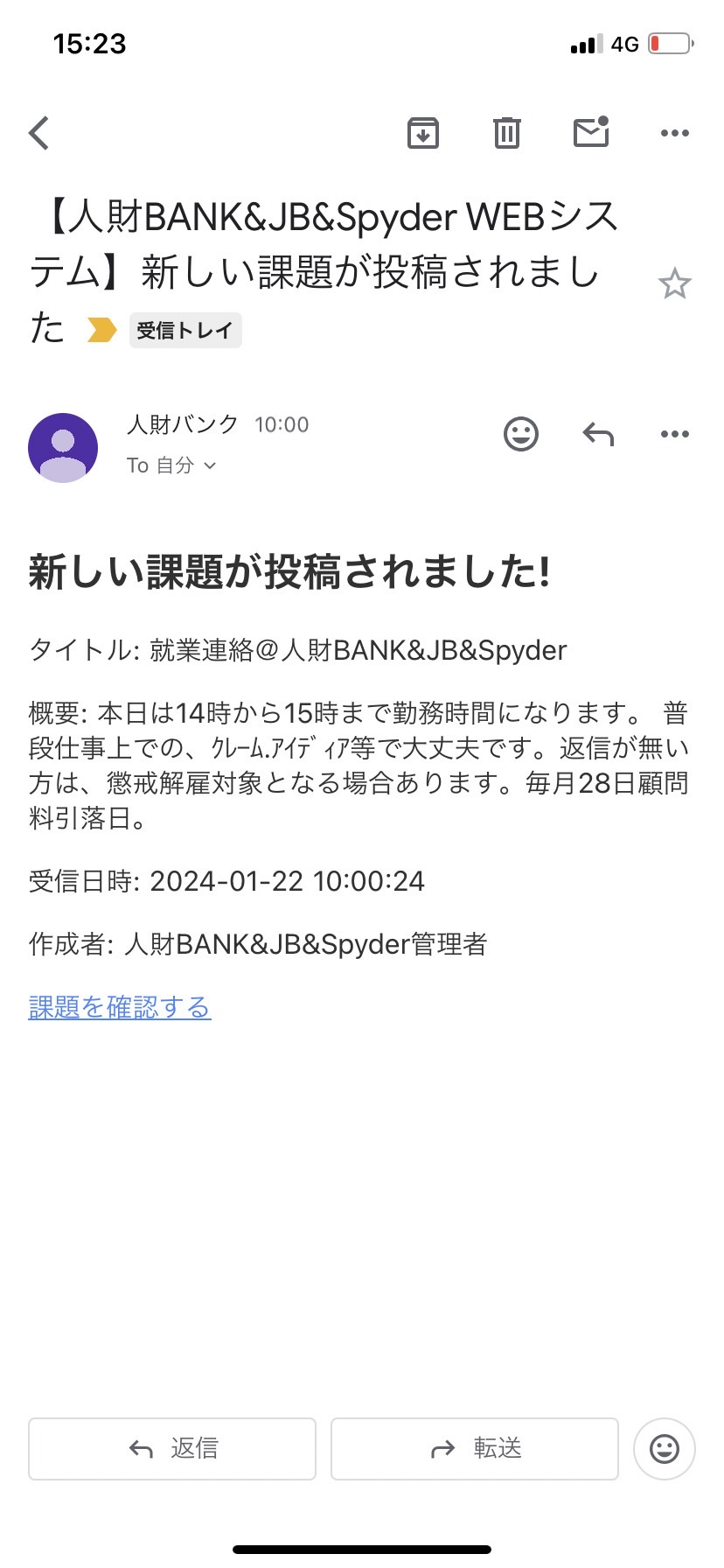Tap the 受信トレイ label chip

coord(185,331)
